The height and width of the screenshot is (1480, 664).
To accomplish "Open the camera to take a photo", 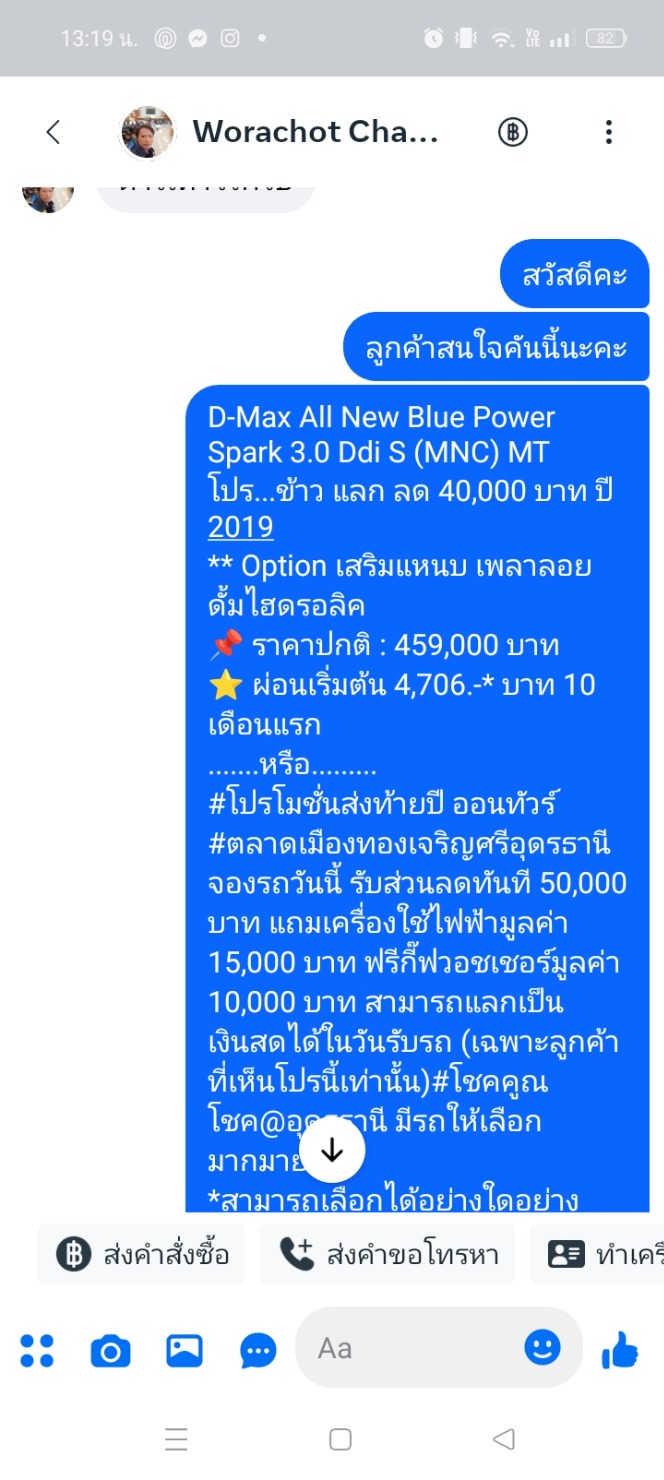I will [110, 1351].
